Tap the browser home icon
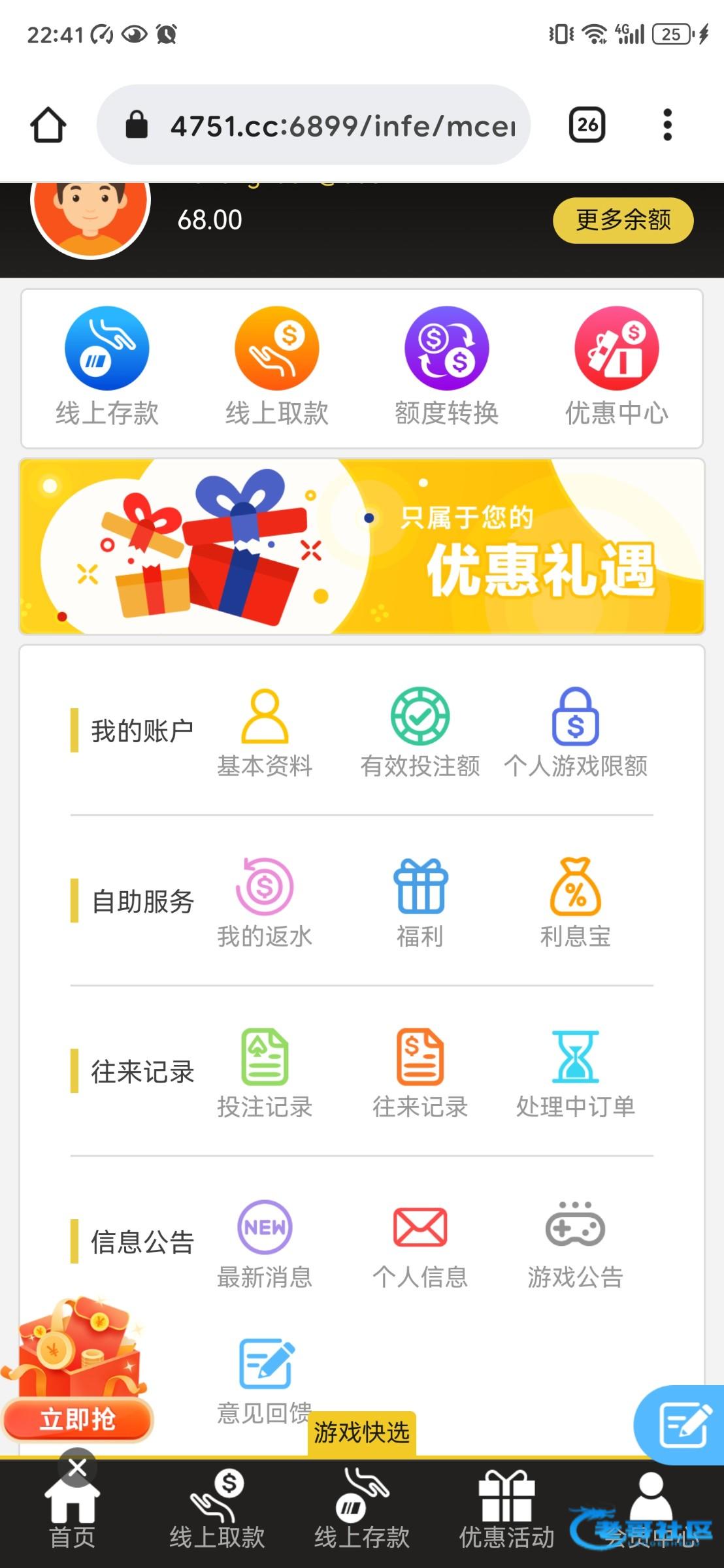This screenshot has height=1568, width=724. pyautogui.click(x=48, y=125)
